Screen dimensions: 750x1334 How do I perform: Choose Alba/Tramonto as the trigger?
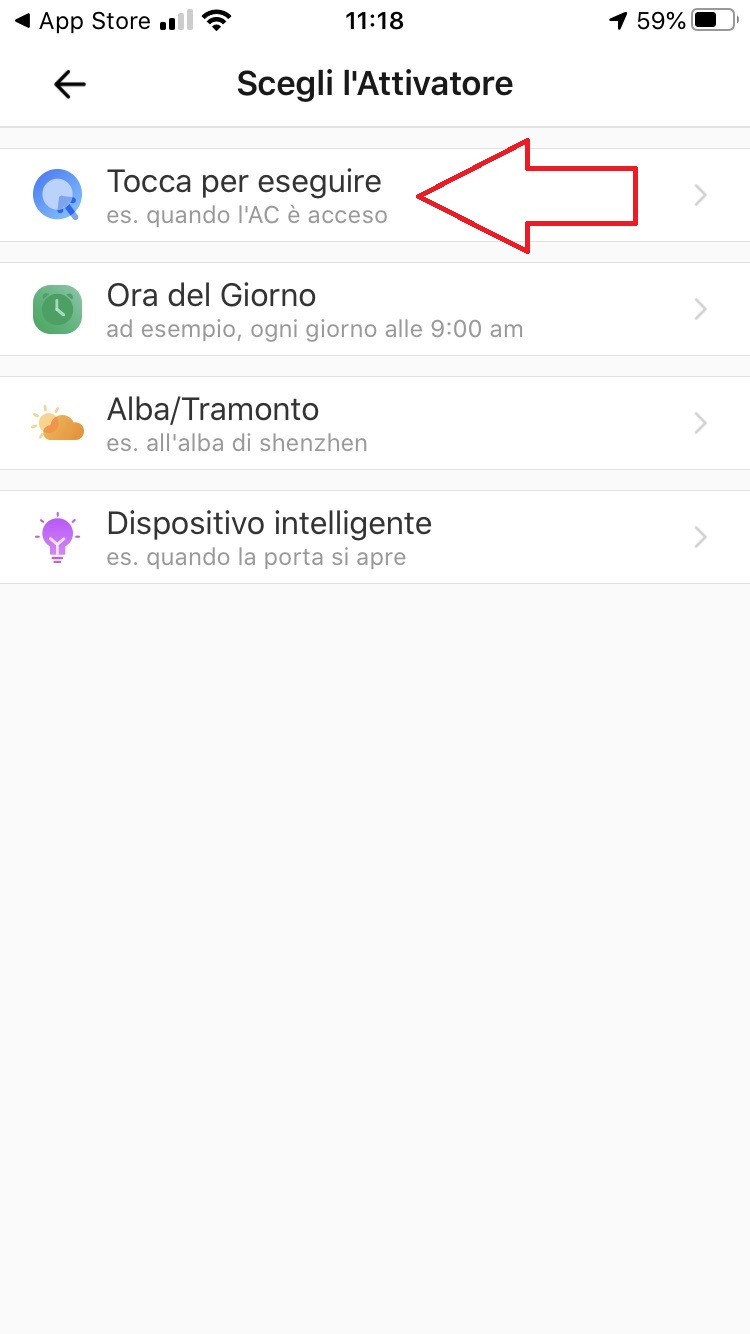[375, 423]
